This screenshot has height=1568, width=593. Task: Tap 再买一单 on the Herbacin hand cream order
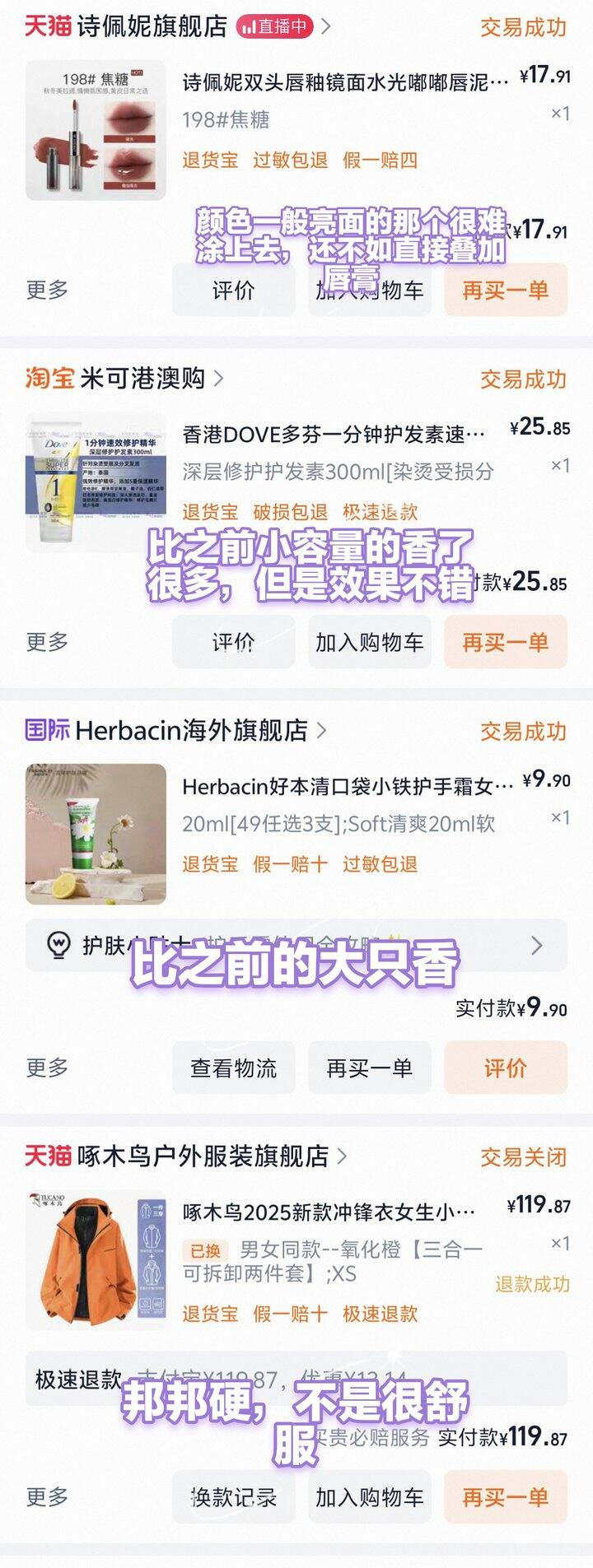[369, 1068]
